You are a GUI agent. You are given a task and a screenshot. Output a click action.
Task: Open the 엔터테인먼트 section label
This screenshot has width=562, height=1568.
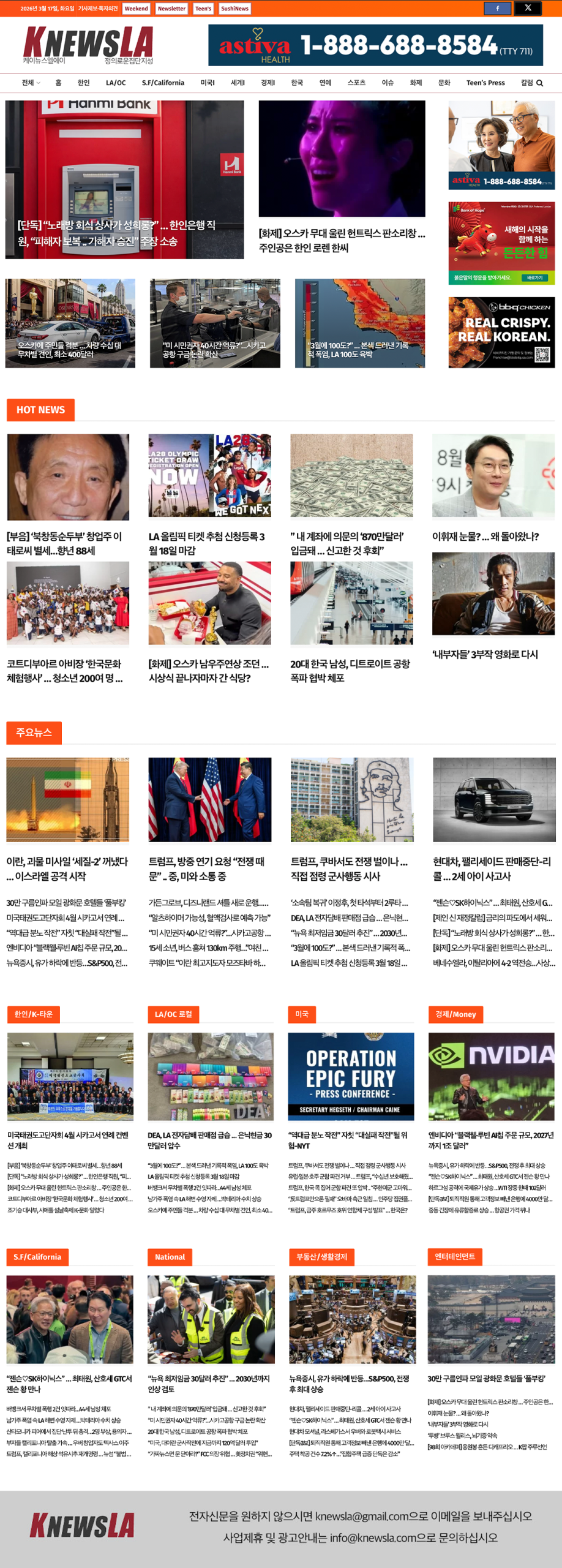455,1257
